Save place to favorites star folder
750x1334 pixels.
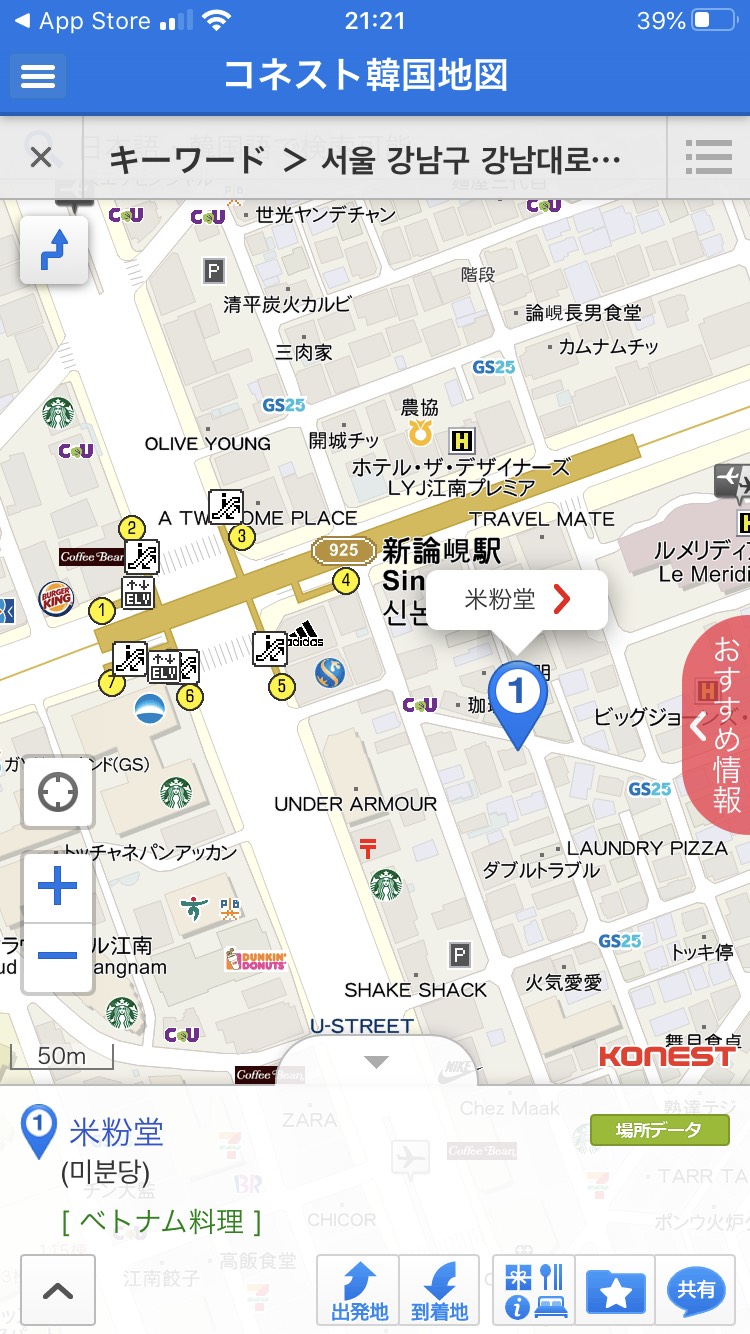[x=615, y=1290]
